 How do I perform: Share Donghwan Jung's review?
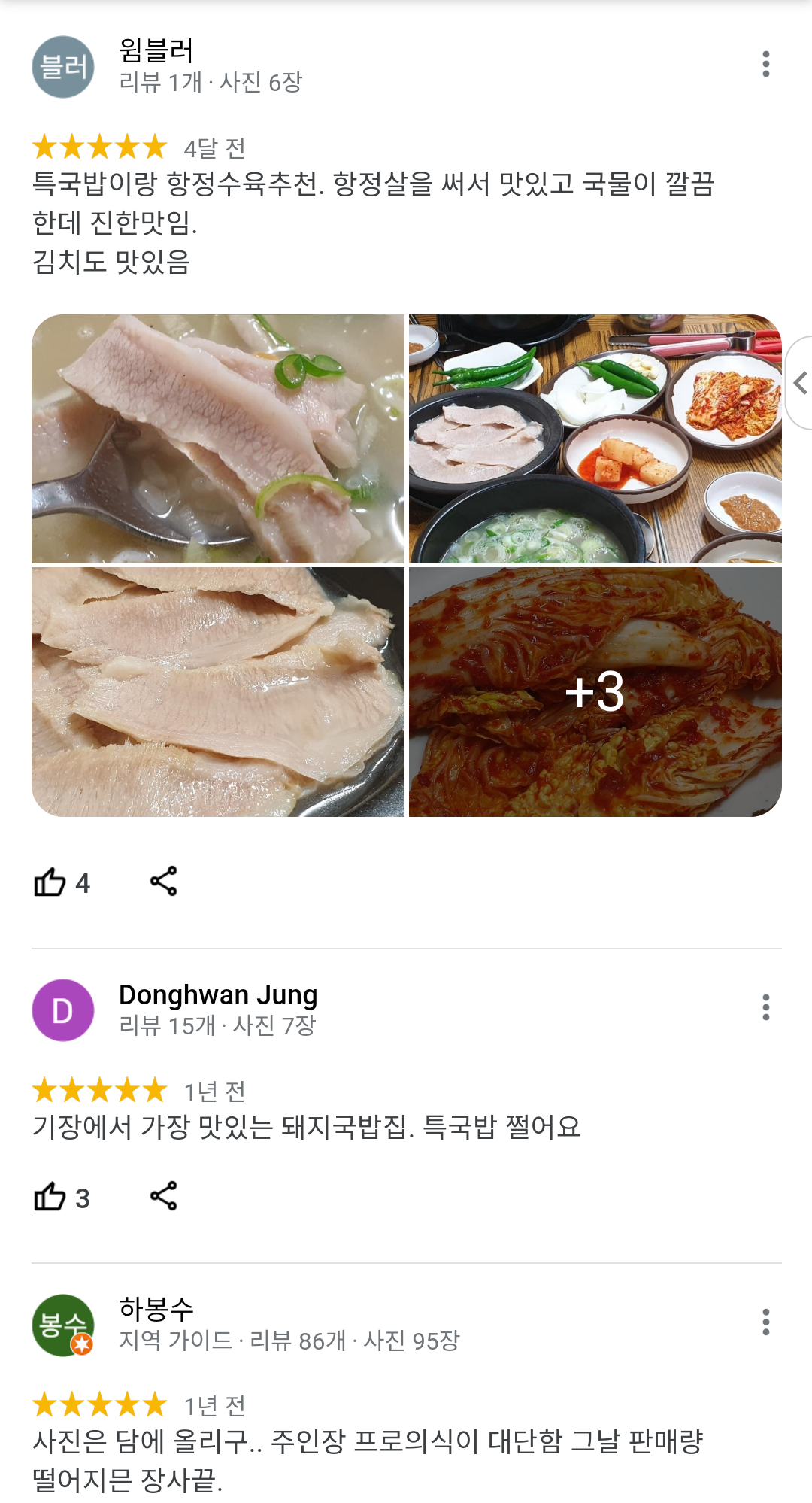(x=163, y=1195)
